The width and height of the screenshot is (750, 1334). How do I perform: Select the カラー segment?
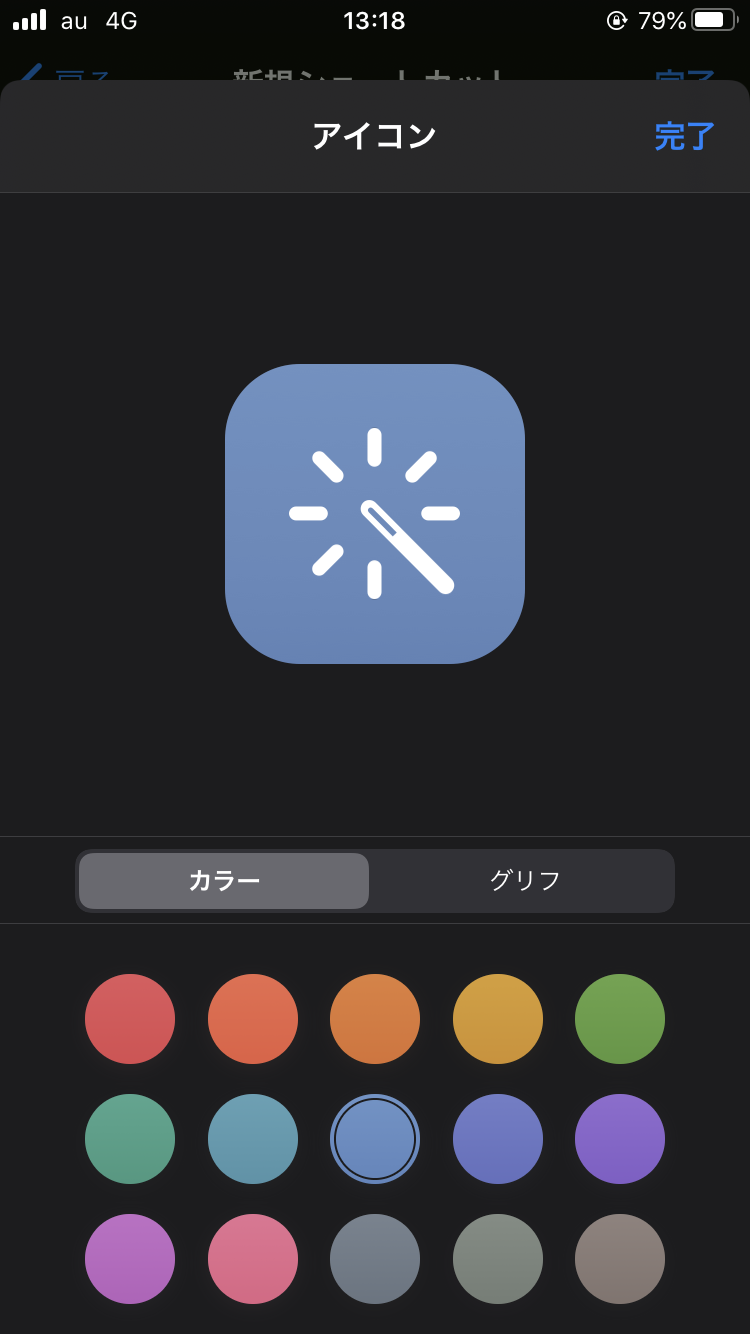(224, 881)
